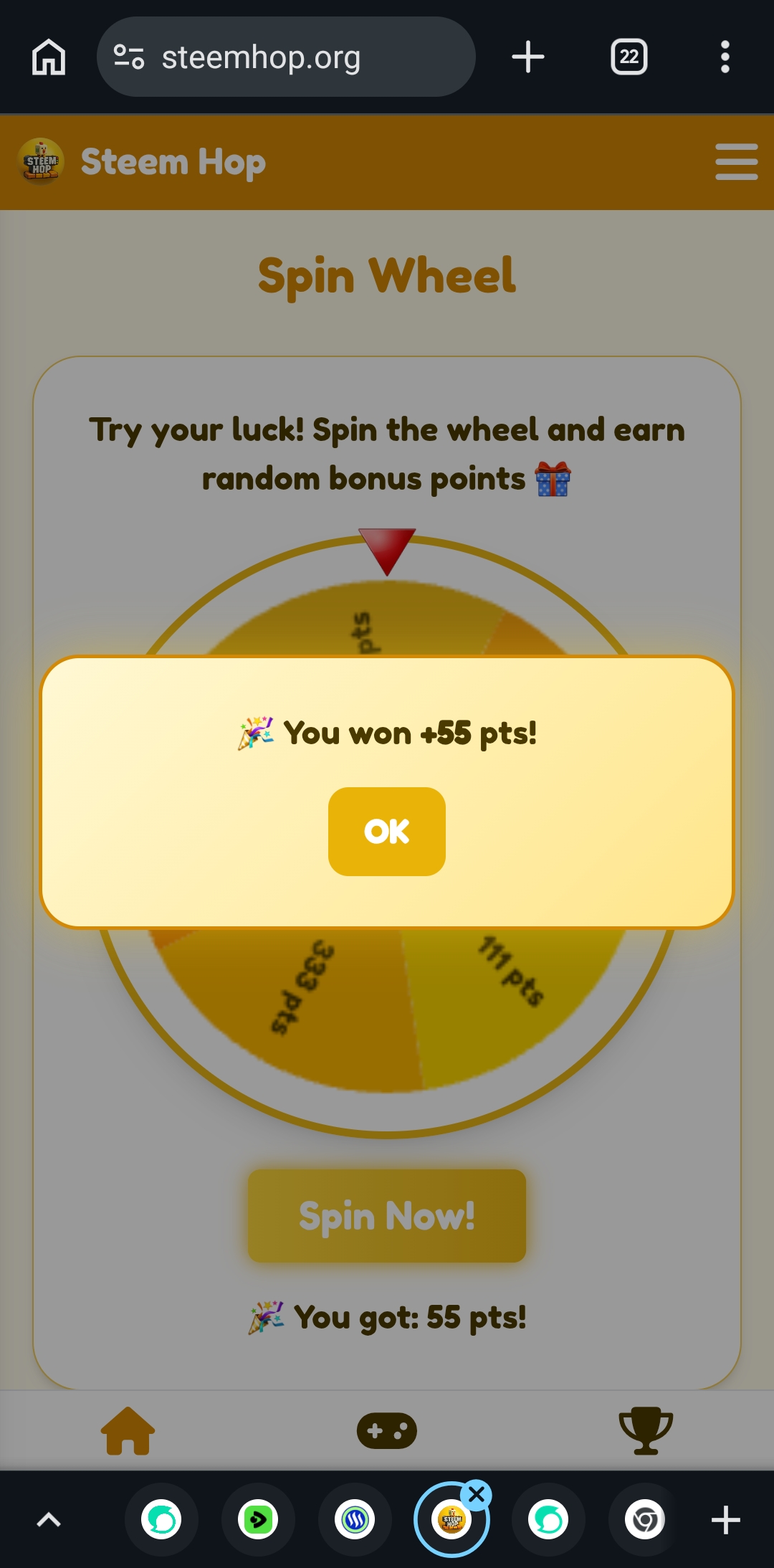The width and height of the screenshot is (774, 1568).
Task: Open the game controller tab
Action: [x=387, y=1430]
